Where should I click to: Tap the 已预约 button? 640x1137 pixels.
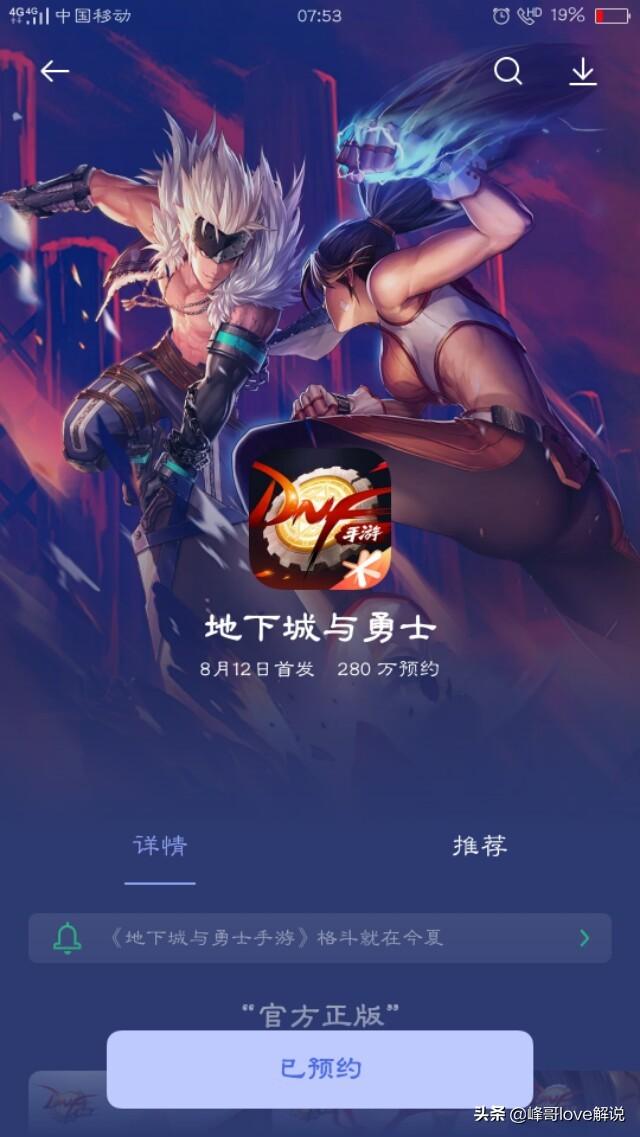pos(320,1069)
